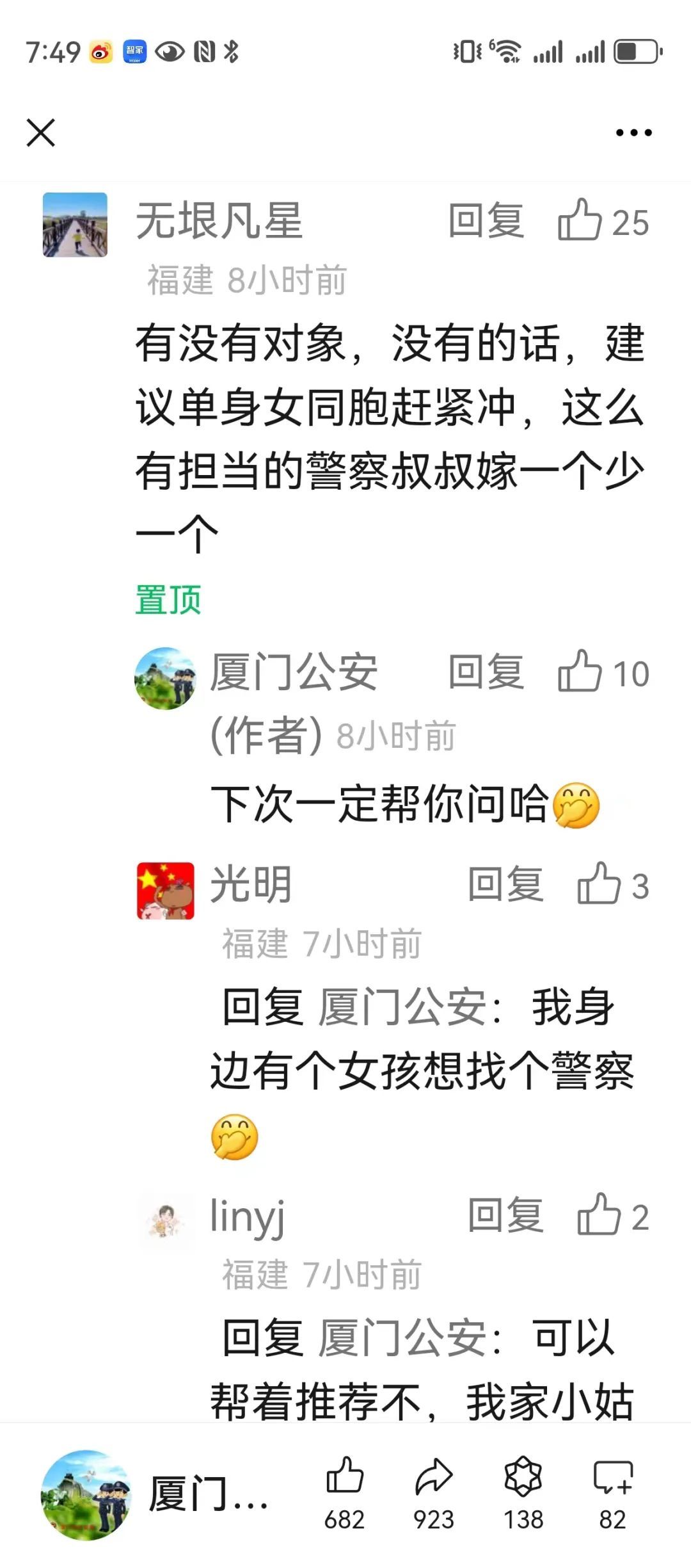Tap 回复 on 光明's comment
The width and height of the screenshot is (691, 1568).
[x=505, y=885]
